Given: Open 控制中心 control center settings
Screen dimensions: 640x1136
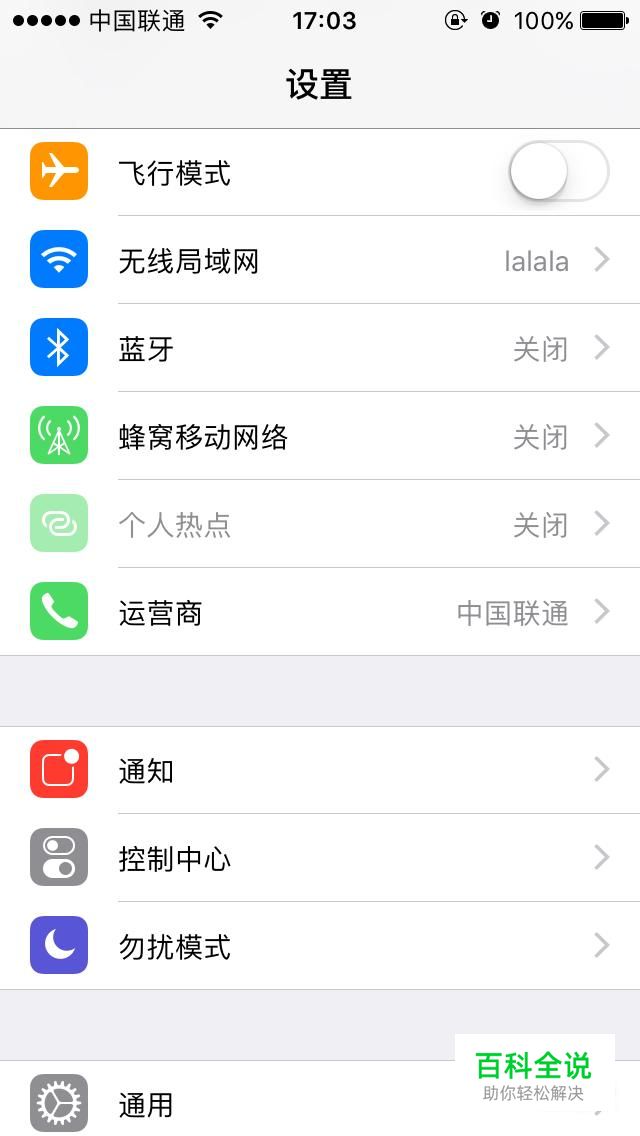Looking at the screenshot, I should [320, 858].
